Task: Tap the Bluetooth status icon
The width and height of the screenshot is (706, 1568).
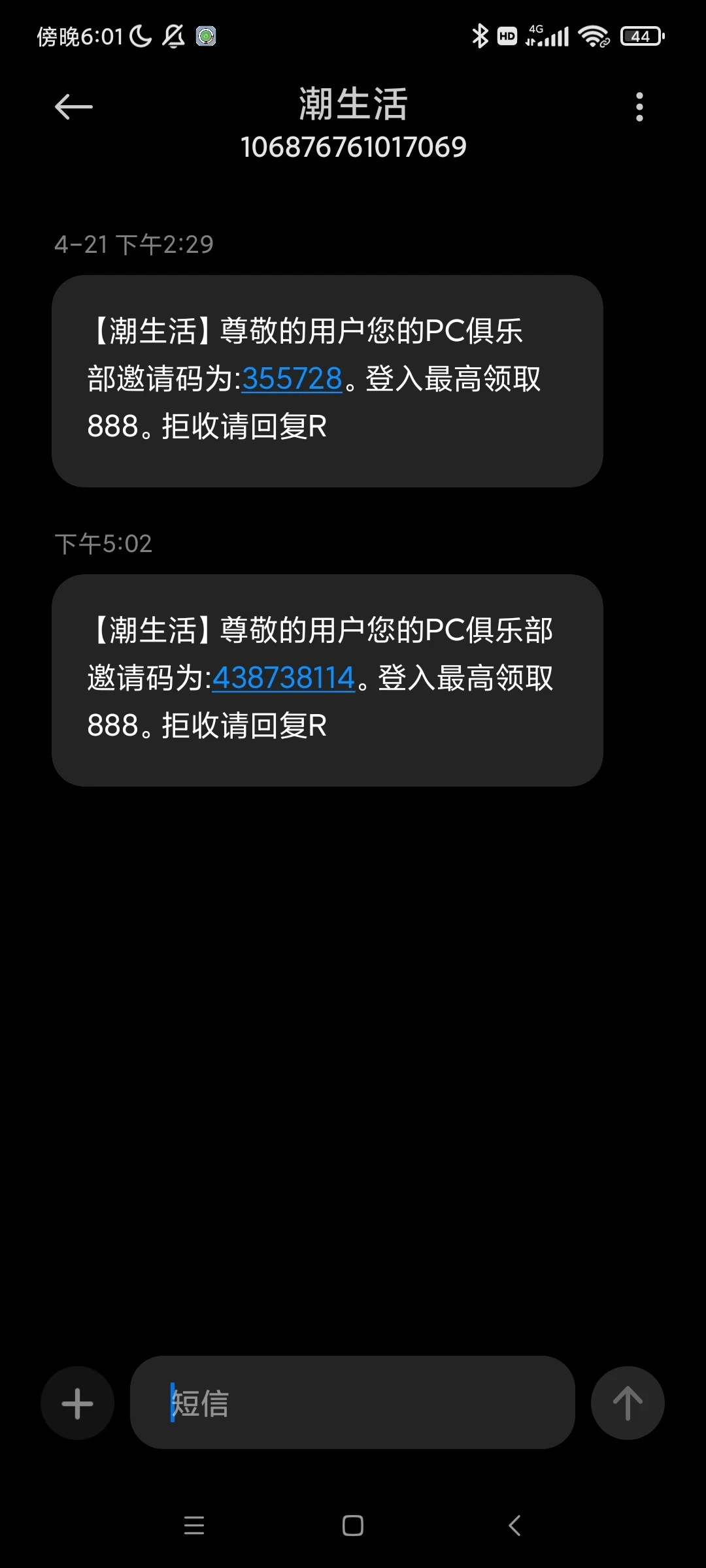Action: [482, 36]
